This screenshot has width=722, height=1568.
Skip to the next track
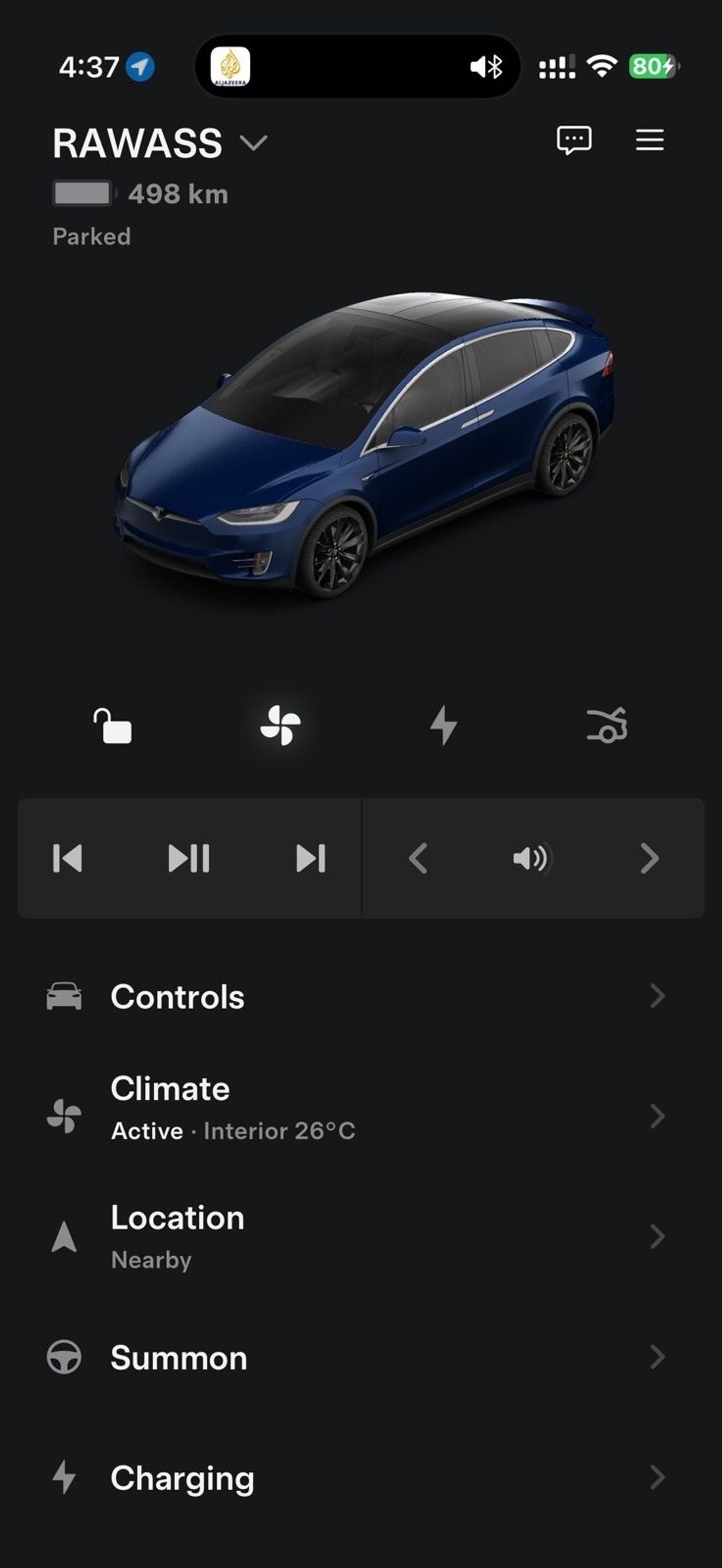point(311,858)
